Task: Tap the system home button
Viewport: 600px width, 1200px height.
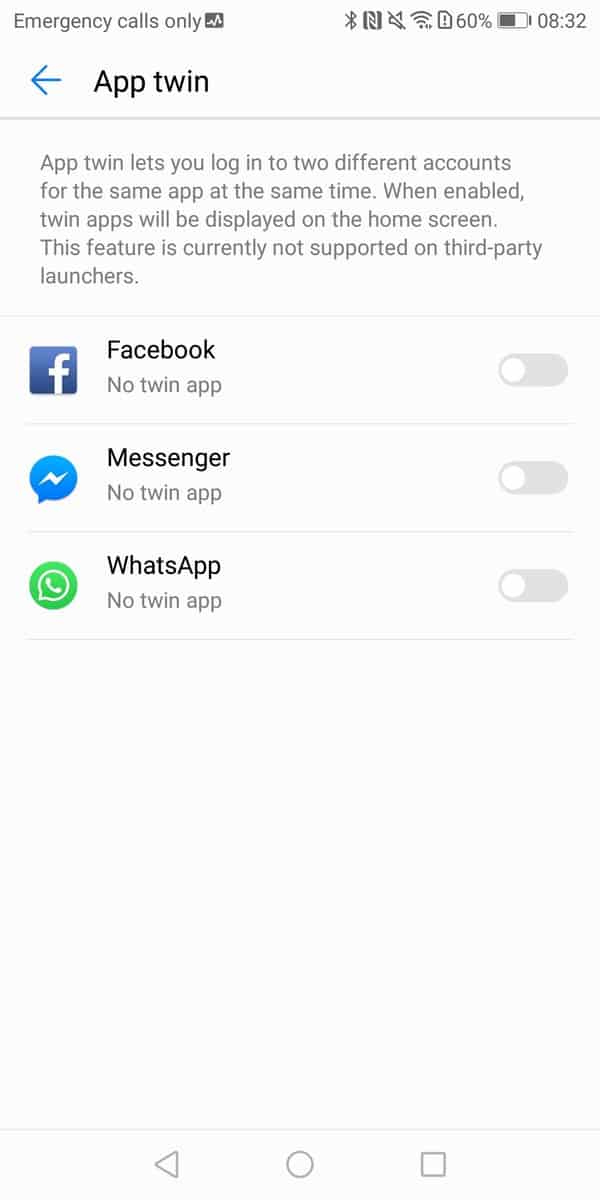Action: (x=300, y=1163)
